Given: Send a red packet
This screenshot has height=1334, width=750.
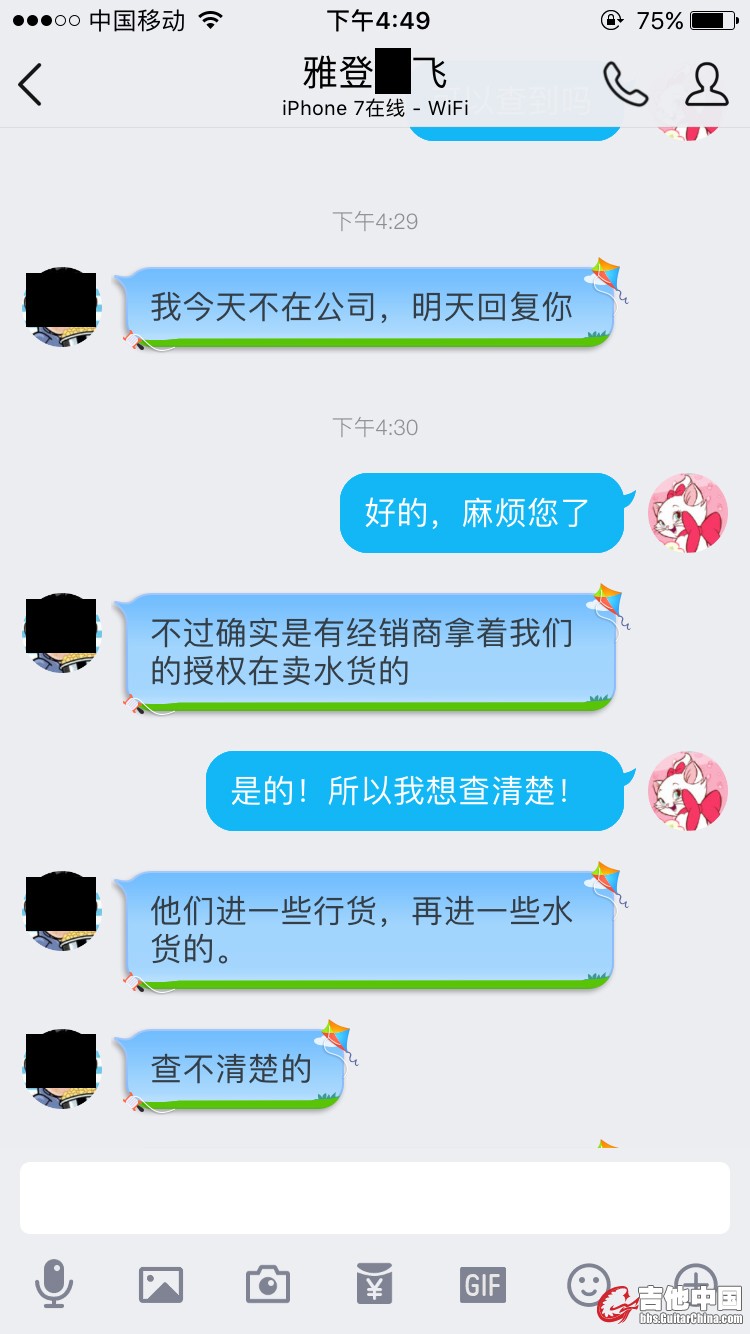Looking at the screenshot, I should 375,1284.
